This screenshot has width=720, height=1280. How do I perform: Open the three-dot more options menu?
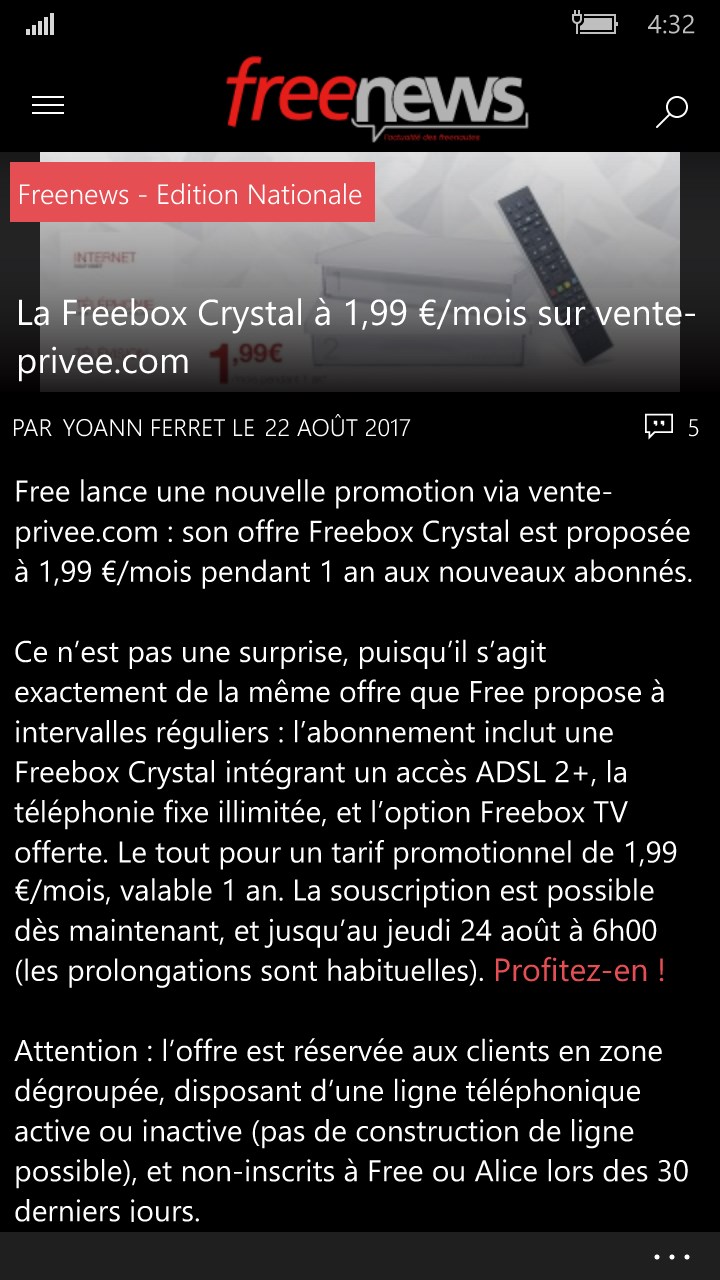click(671, 1257)
